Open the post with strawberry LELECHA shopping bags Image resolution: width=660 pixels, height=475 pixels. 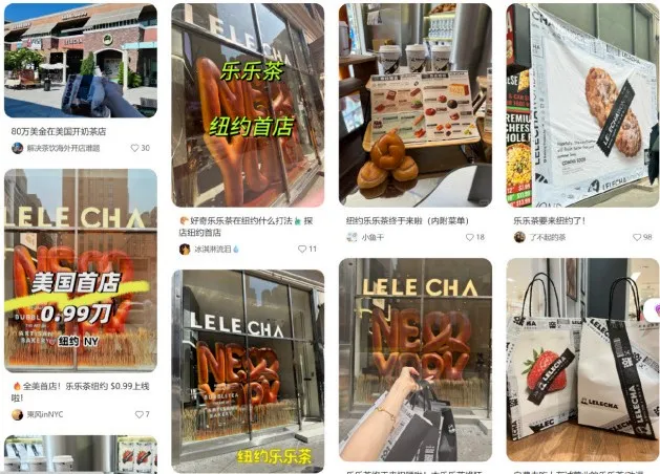coord(581,360)
